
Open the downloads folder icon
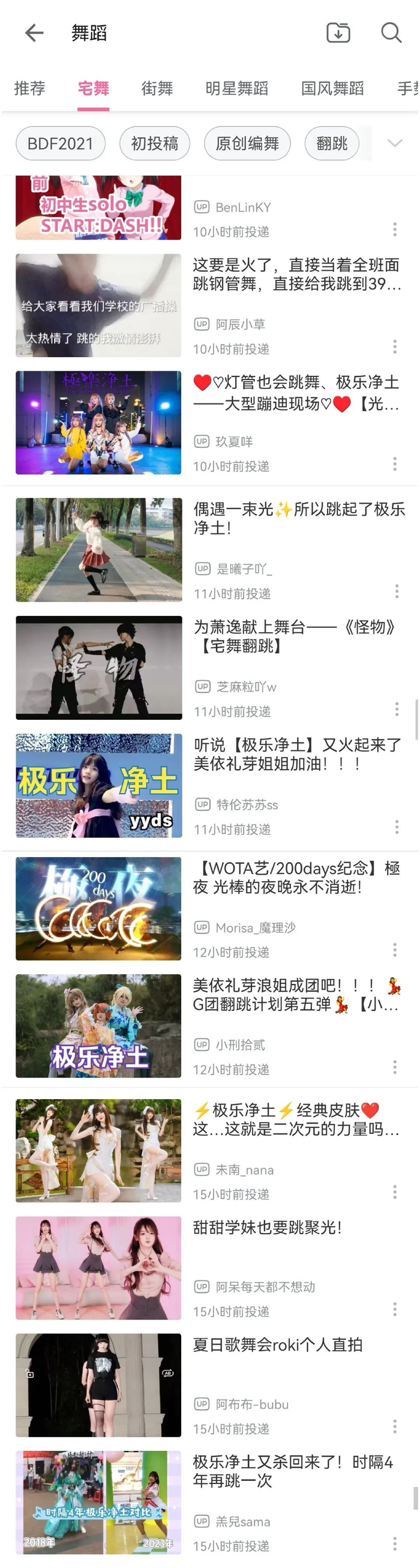click(338, 33)
